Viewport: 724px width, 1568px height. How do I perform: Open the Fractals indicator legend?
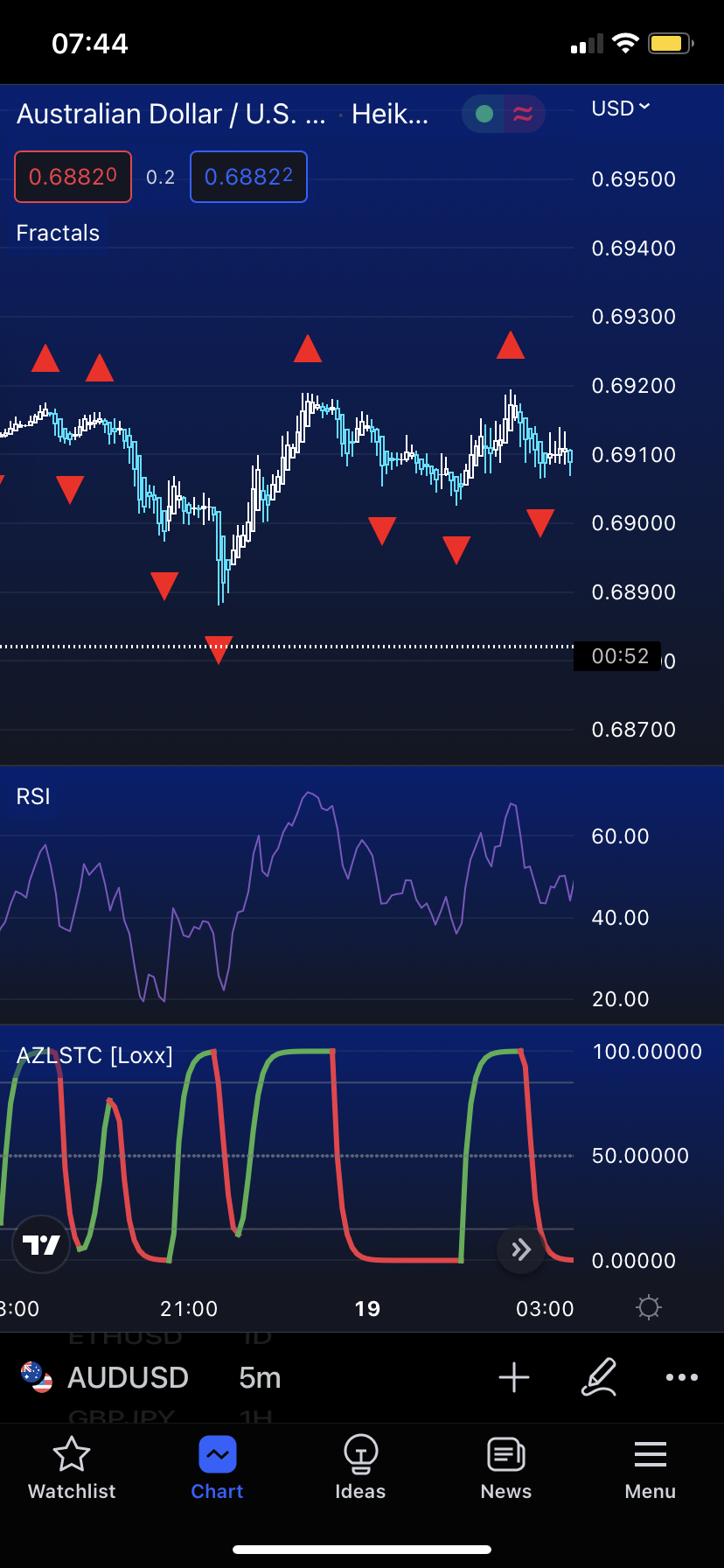(58, 233)
